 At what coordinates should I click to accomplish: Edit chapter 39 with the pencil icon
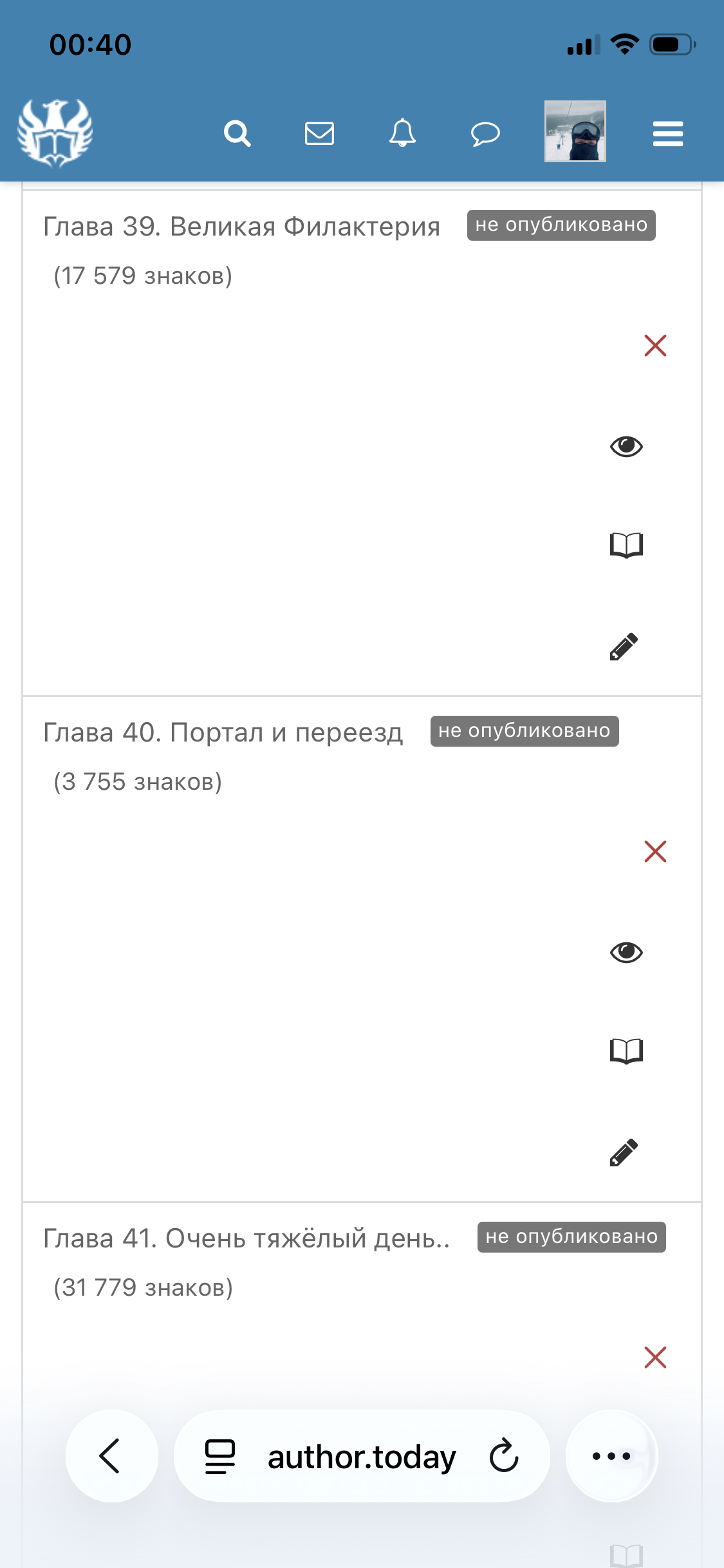click(x=624, y=646)
